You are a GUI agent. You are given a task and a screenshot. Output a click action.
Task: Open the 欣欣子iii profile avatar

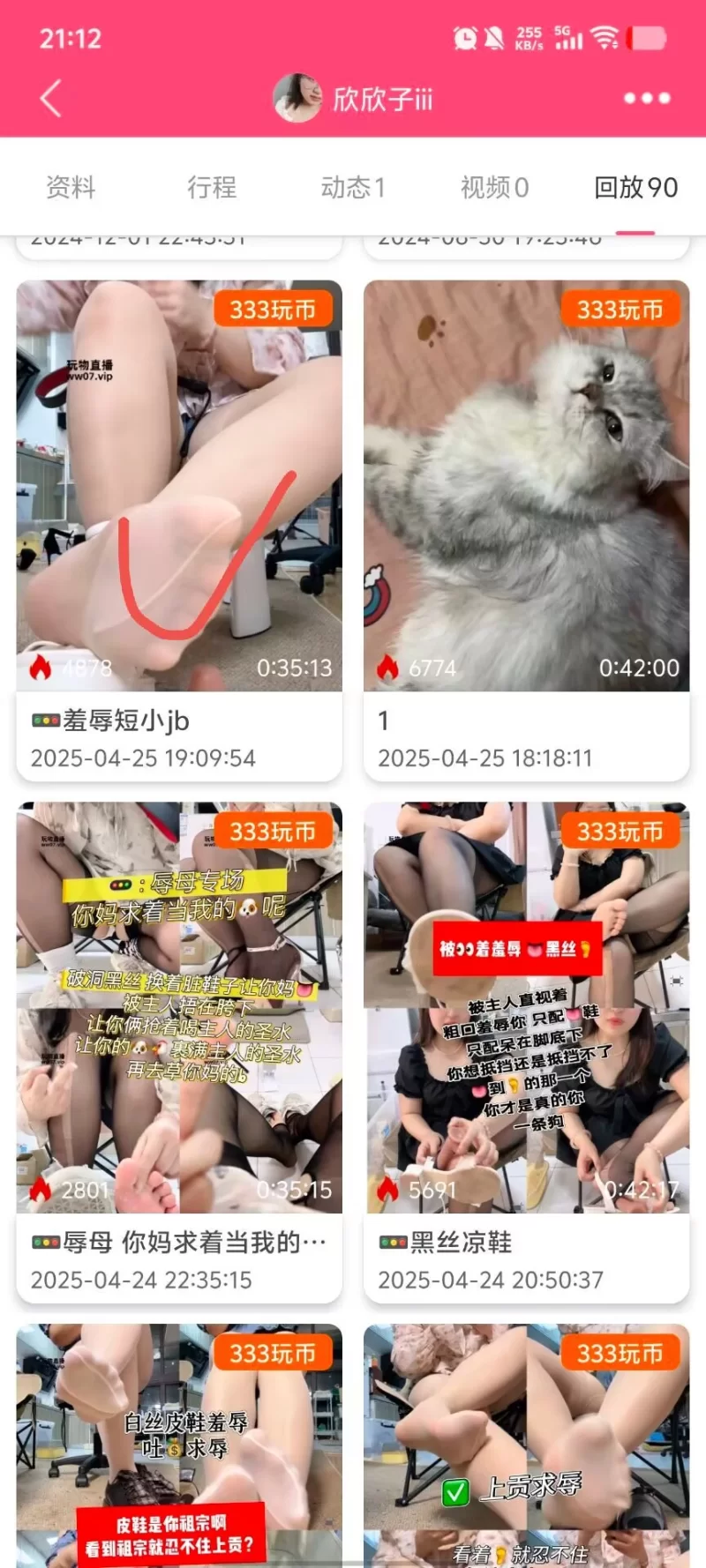click(x=297, y=98)
